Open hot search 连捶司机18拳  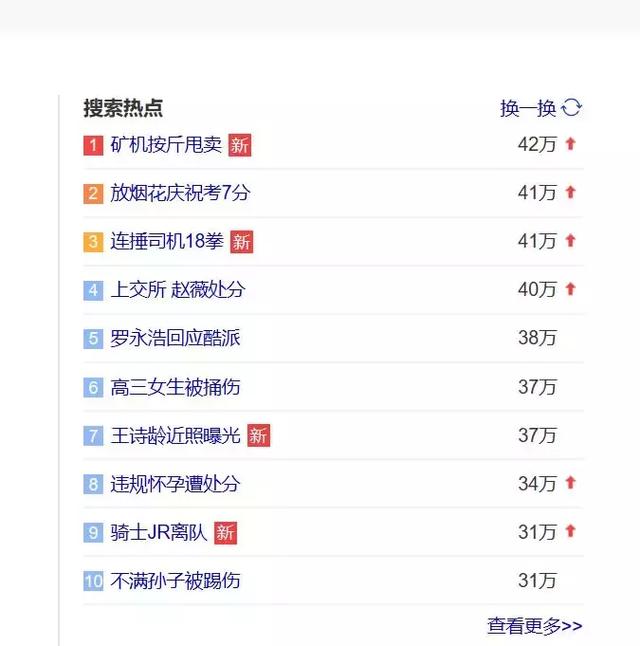click(x=167, y=241)
